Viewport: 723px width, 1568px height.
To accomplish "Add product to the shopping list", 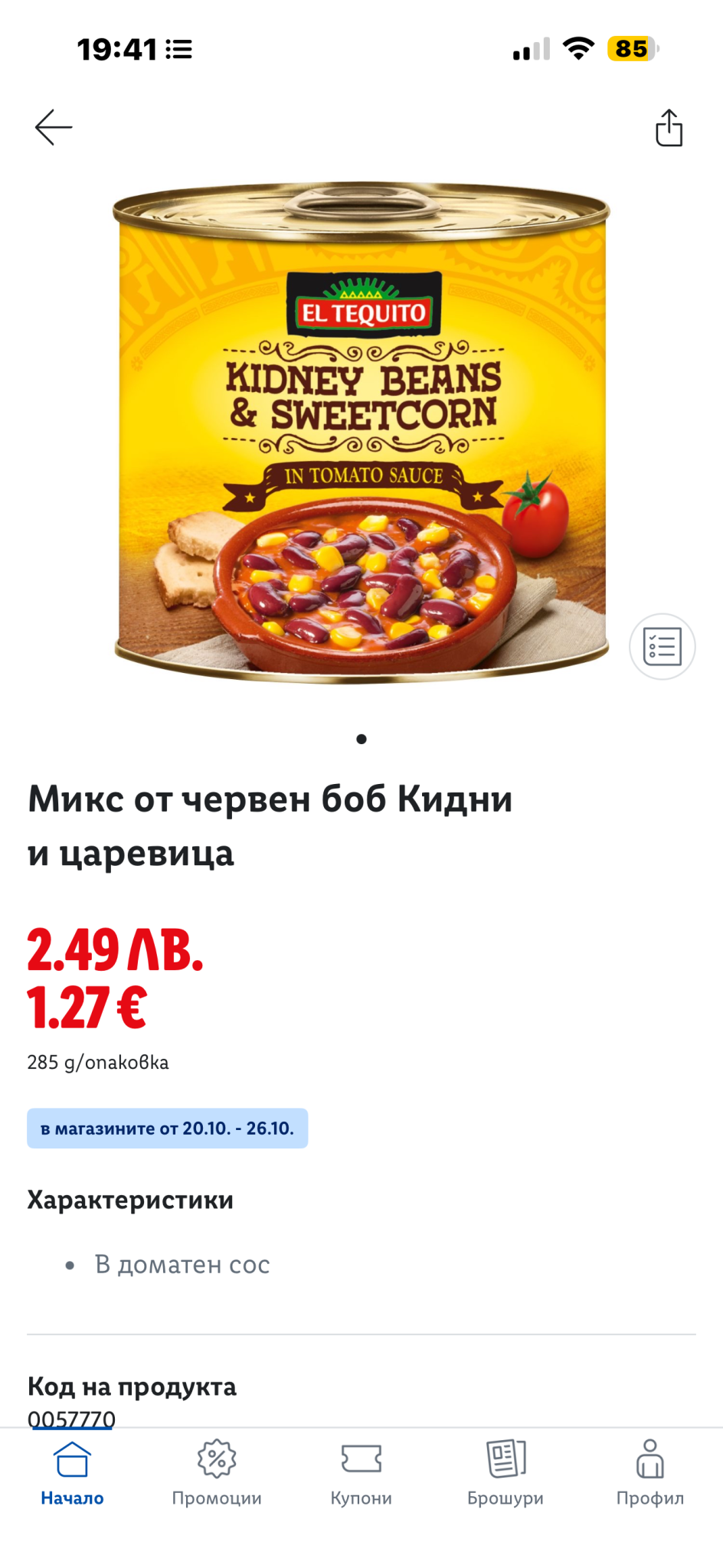I will pos(662,647).
